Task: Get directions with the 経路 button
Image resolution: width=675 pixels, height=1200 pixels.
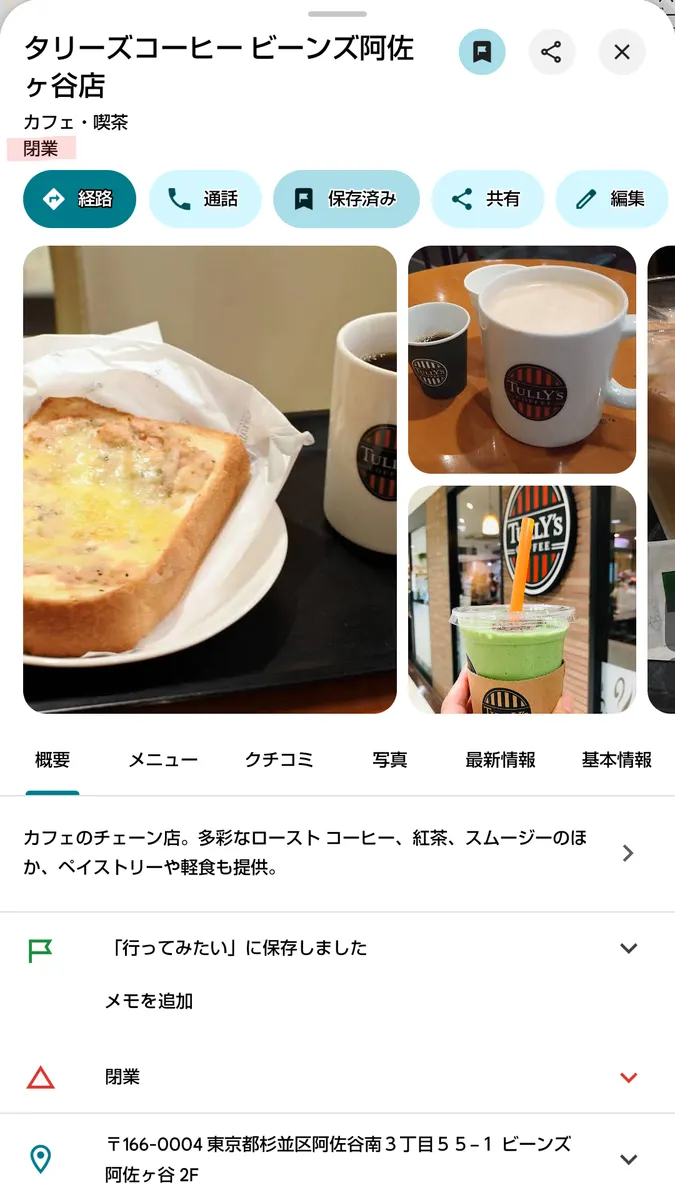Action: point(79,199)
